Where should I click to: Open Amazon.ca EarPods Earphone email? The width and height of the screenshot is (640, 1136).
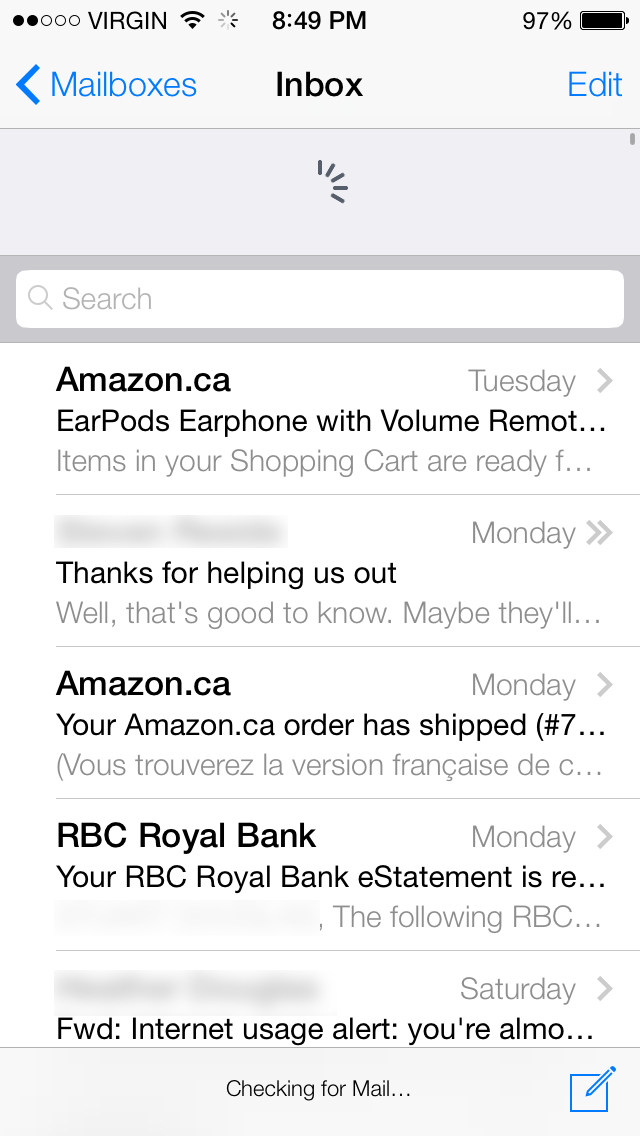point(330,421)
